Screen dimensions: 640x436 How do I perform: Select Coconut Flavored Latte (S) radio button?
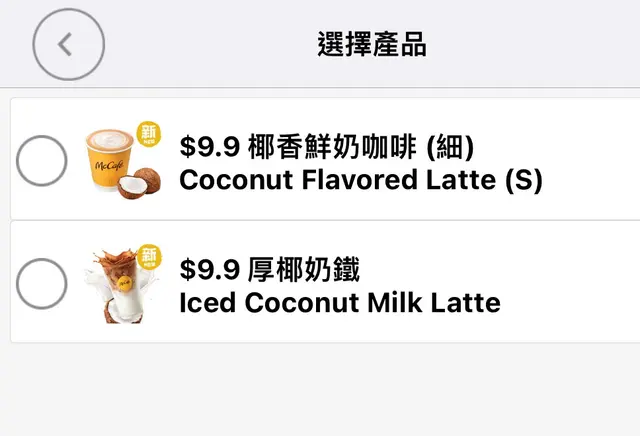coord(42,162)
